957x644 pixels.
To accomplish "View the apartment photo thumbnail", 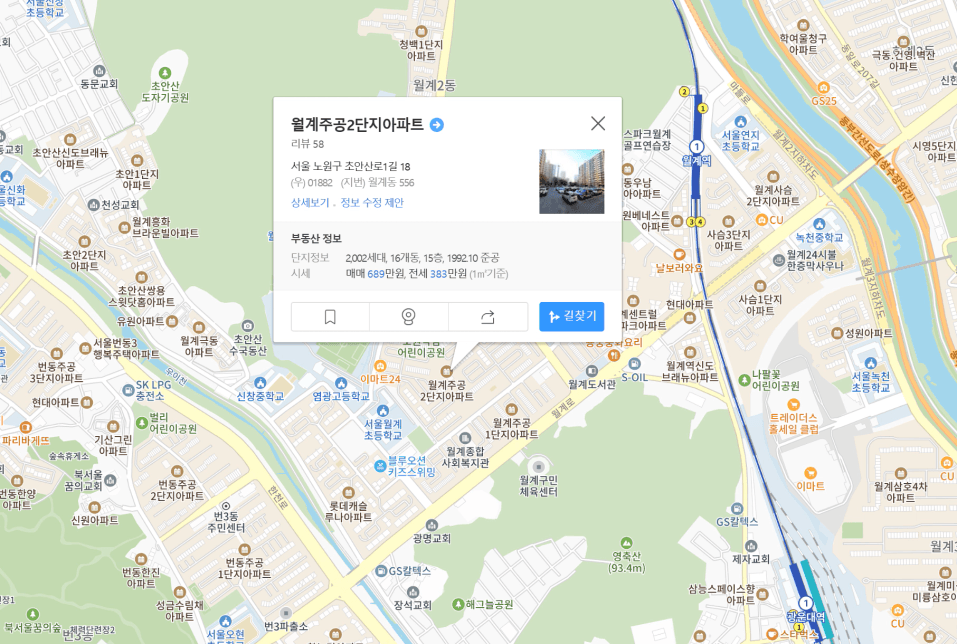I will [x=572, y=181].
